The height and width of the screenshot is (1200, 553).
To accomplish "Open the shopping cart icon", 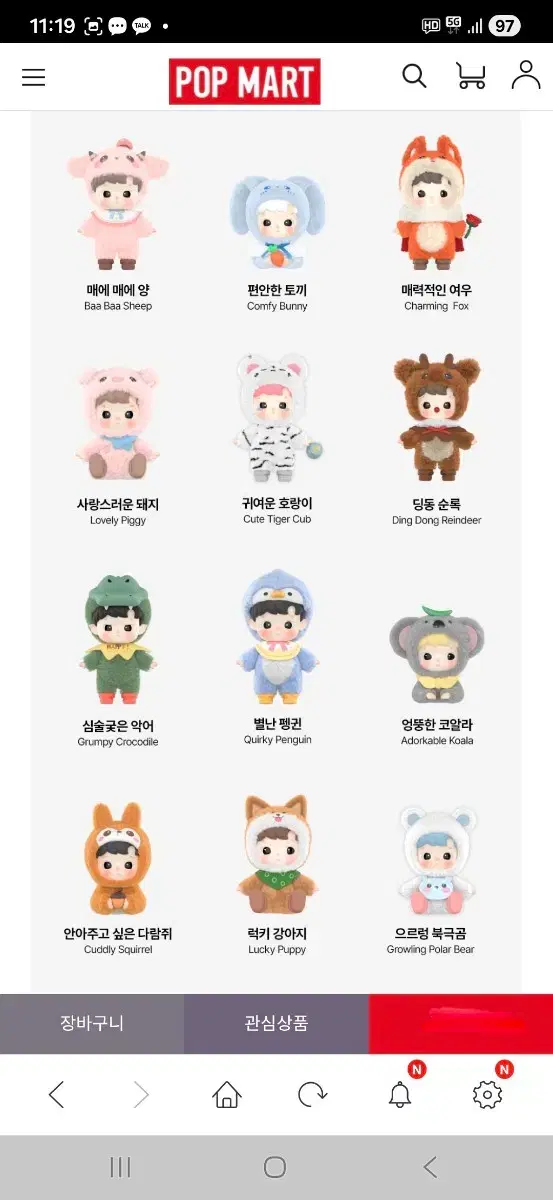I will [470, 76].
